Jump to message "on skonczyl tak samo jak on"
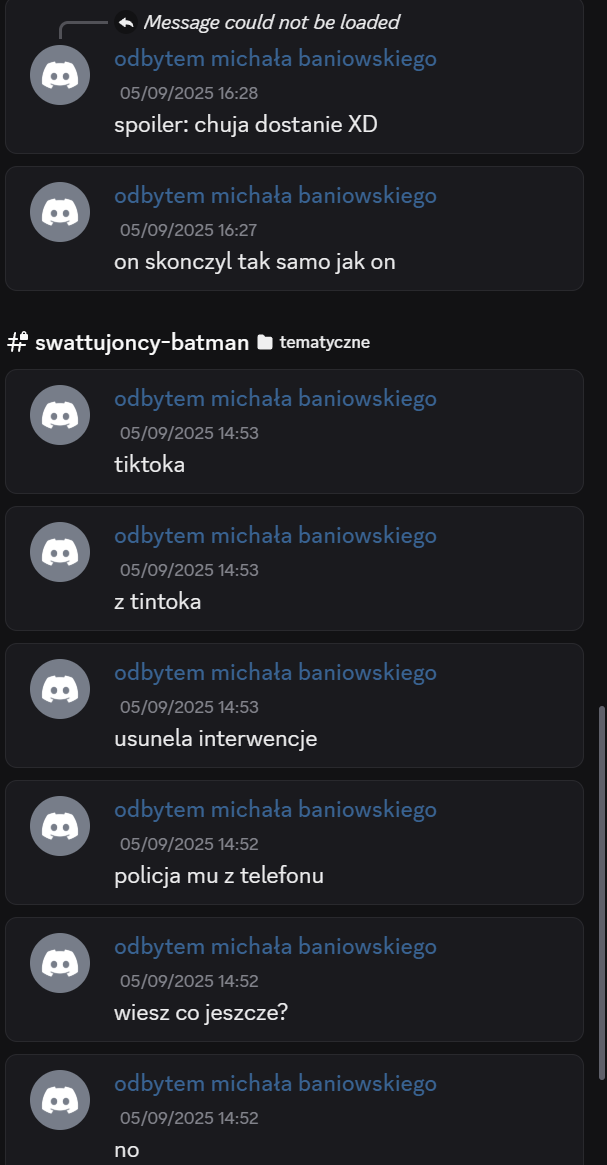This screenshot has width=607, height=1165. pos(255,262)
